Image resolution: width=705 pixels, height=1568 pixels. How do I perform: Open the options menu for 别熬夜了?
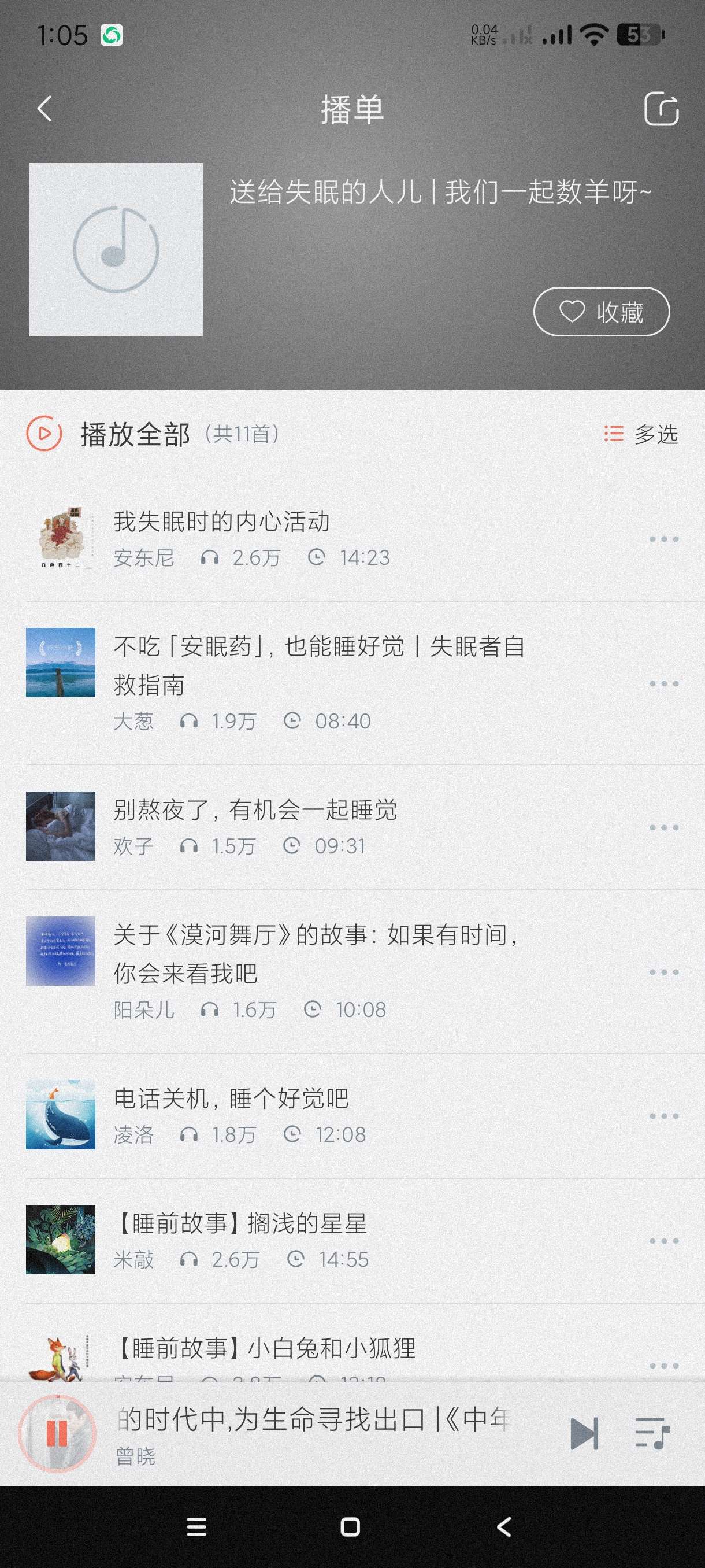[x=663, y=827]
